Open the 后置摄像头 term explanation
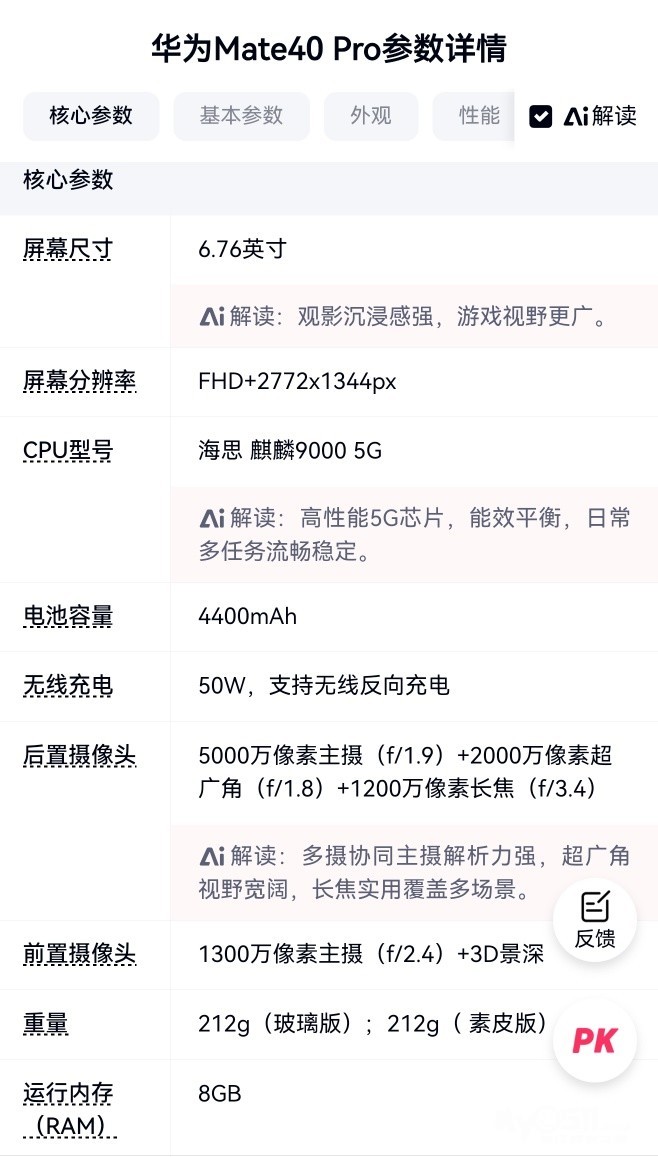Screen dimensions: 658x1157 [79, 756]
